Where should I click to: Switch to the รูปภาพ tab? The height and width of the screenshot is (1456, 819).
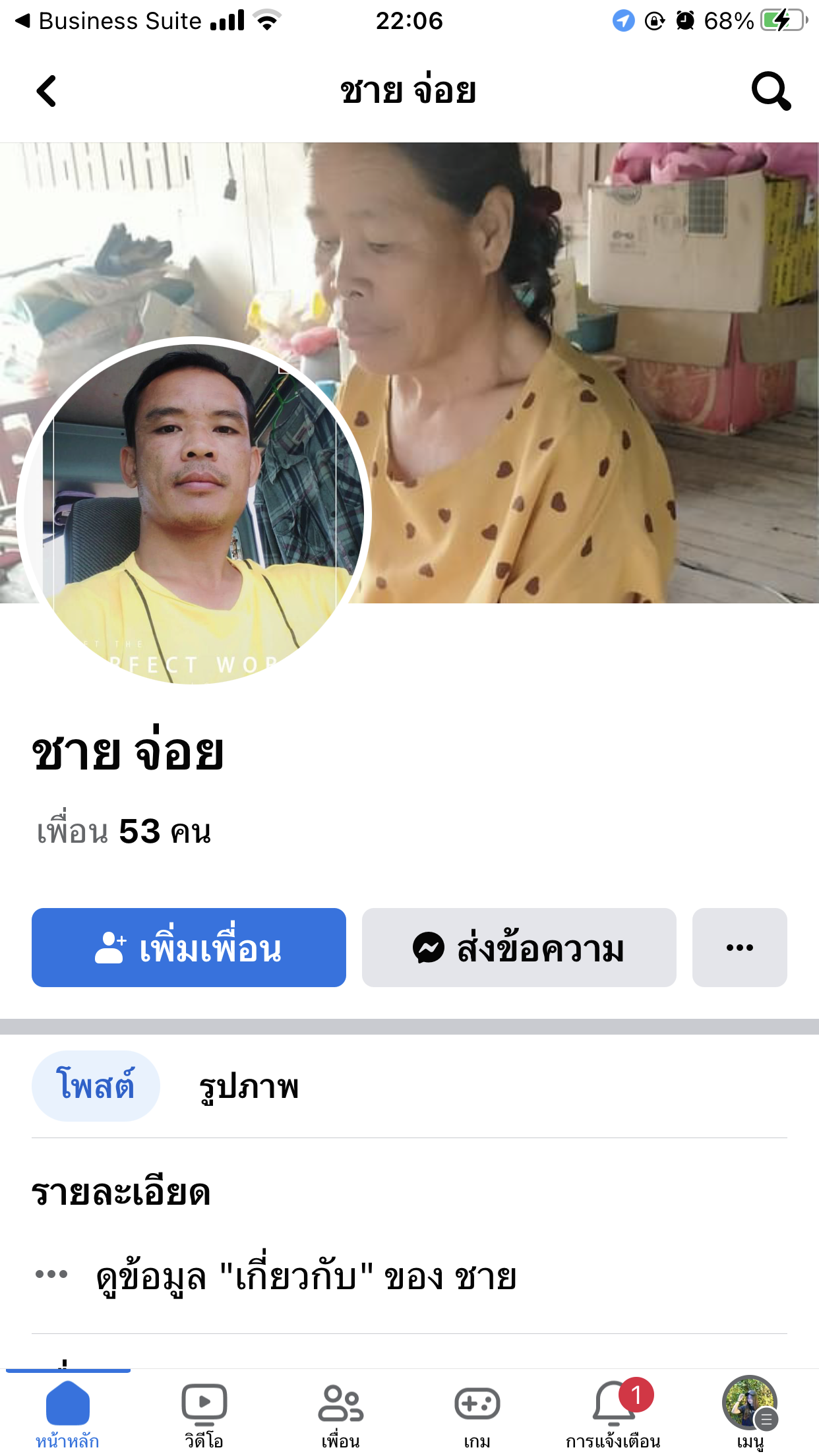249,1086
